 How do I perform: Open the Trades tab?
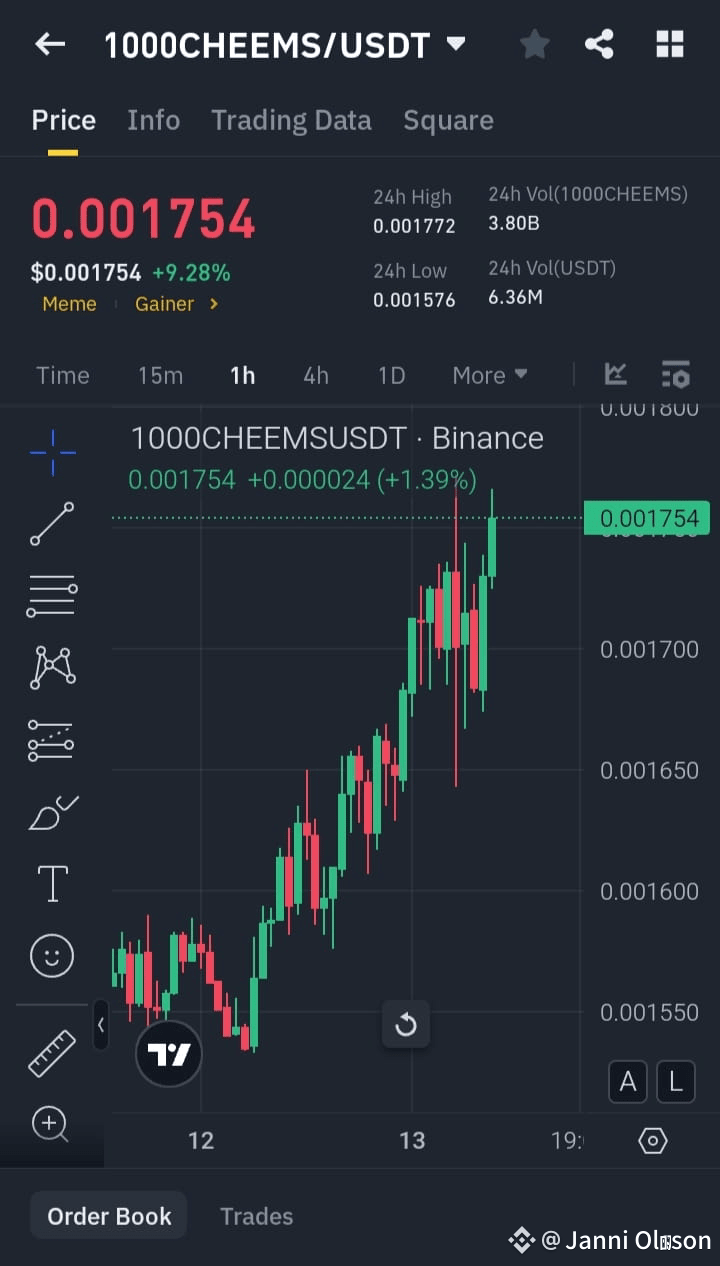[256, 1216]
